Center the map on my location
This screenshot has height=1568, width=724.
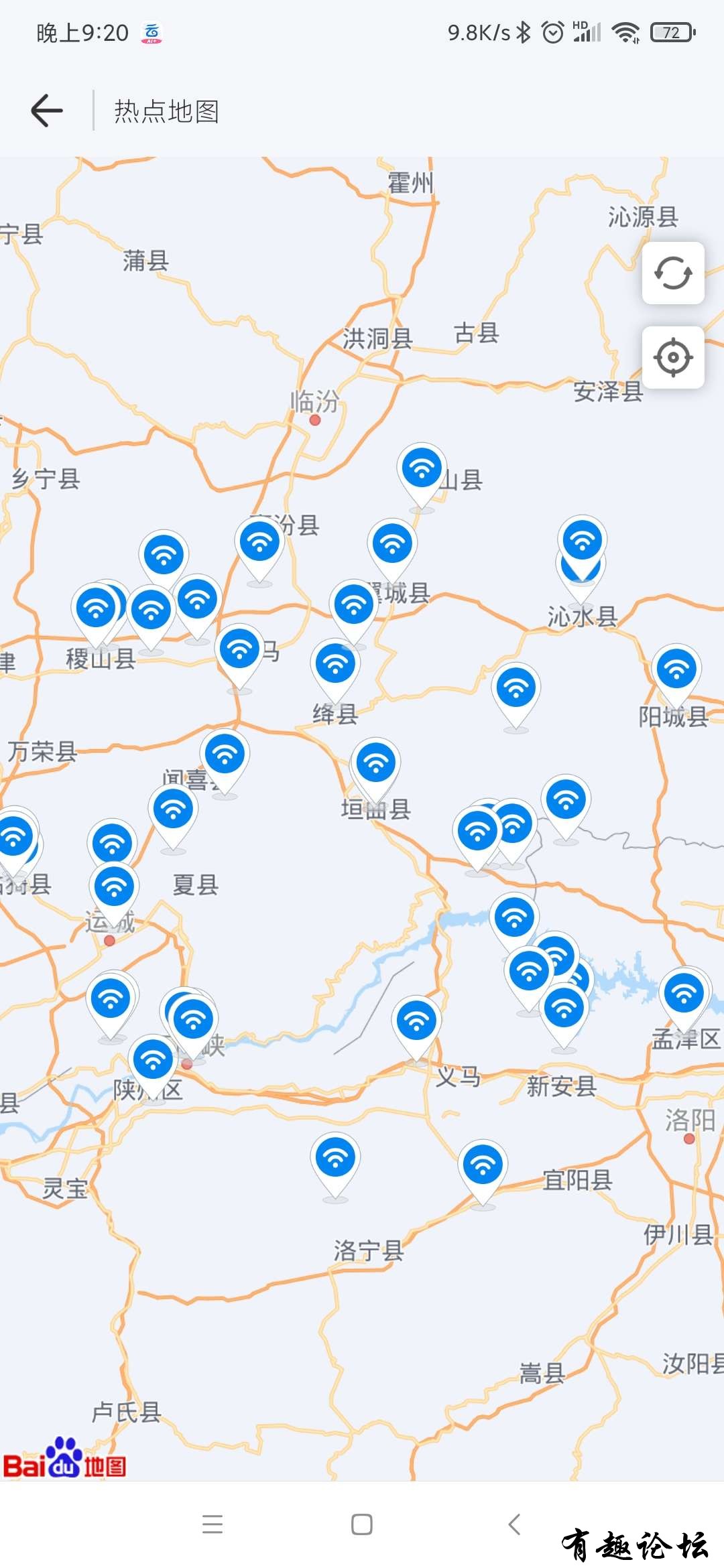(673, 357)
